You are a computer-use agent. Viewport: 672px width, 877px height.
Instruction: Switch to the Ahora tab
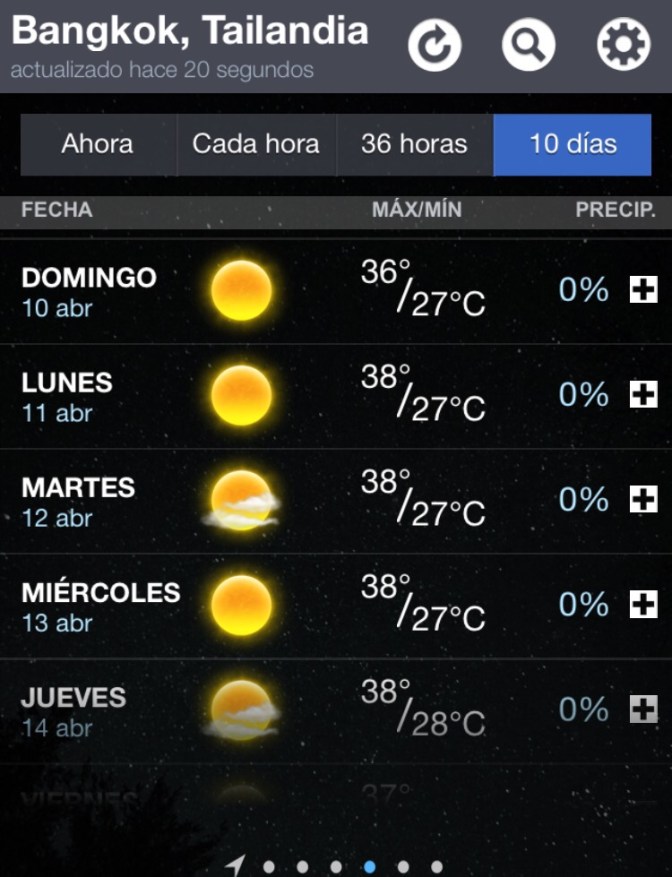point(97,144)
